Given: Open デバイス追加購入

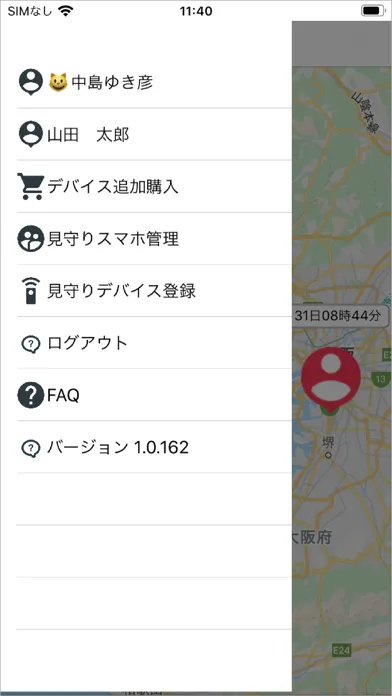Looking at the screenshot, I should [154, 186].
